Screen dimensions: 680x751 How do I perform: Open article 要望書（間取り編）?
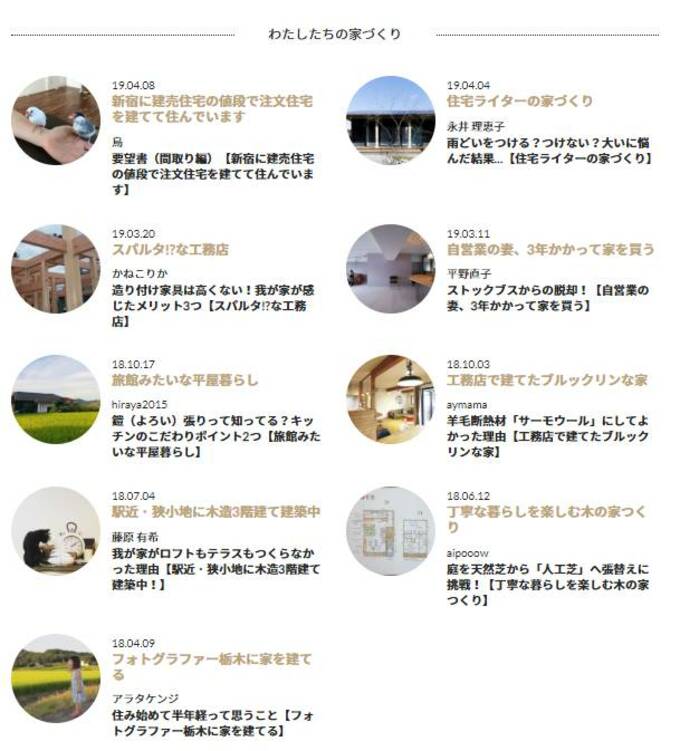pos(213,174)
